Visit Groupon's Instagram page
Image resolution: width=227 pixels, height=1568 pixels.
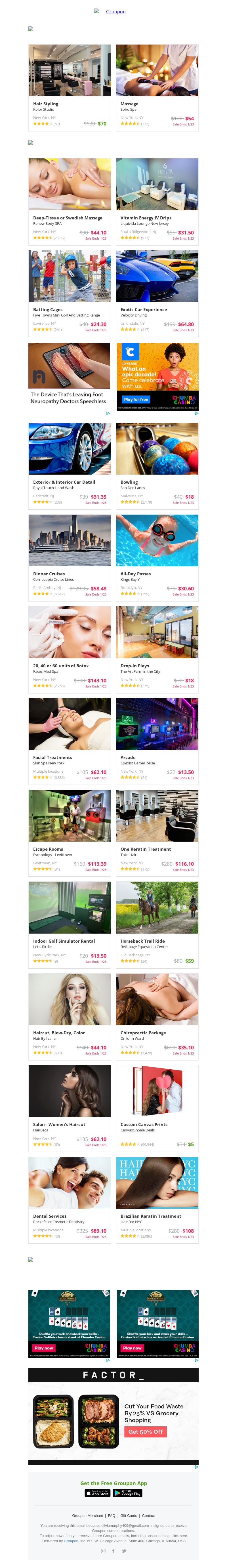[104, 1551]
